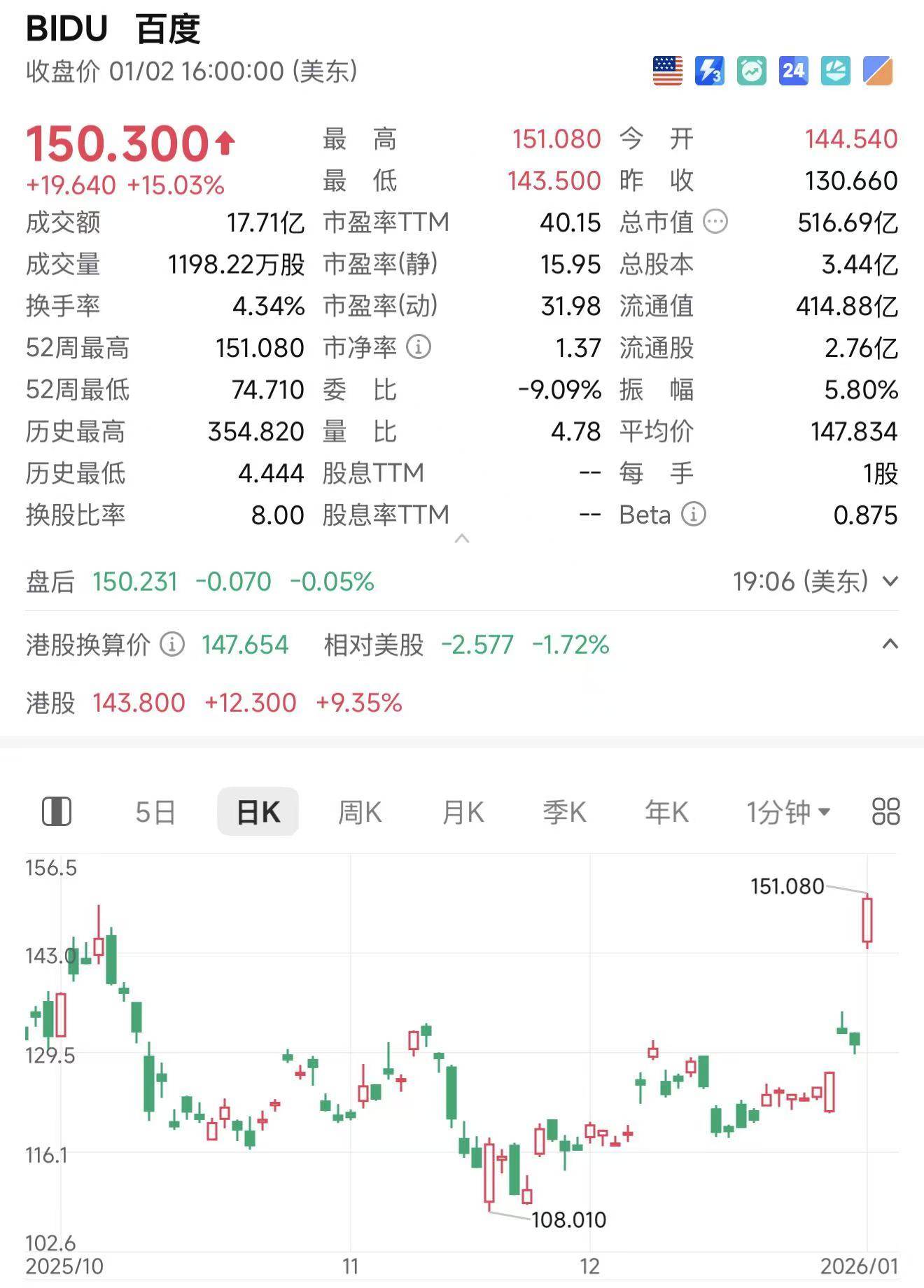Click the lightning Level-3 quotes icon

pos(709,70)
